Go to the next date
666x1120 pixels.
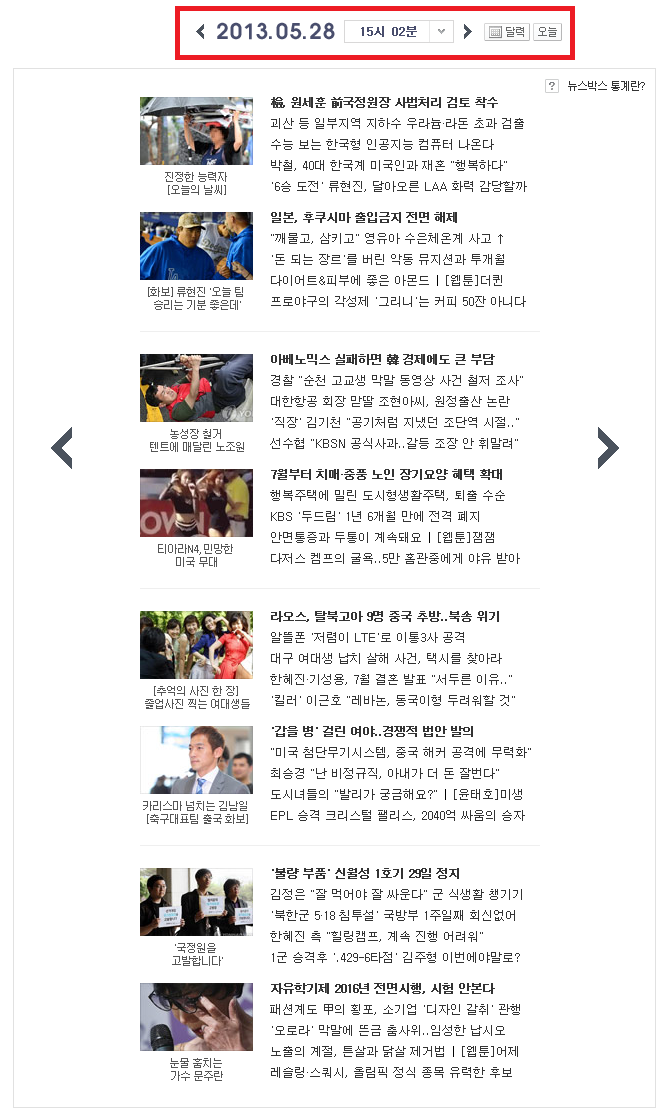click(467, 32)
